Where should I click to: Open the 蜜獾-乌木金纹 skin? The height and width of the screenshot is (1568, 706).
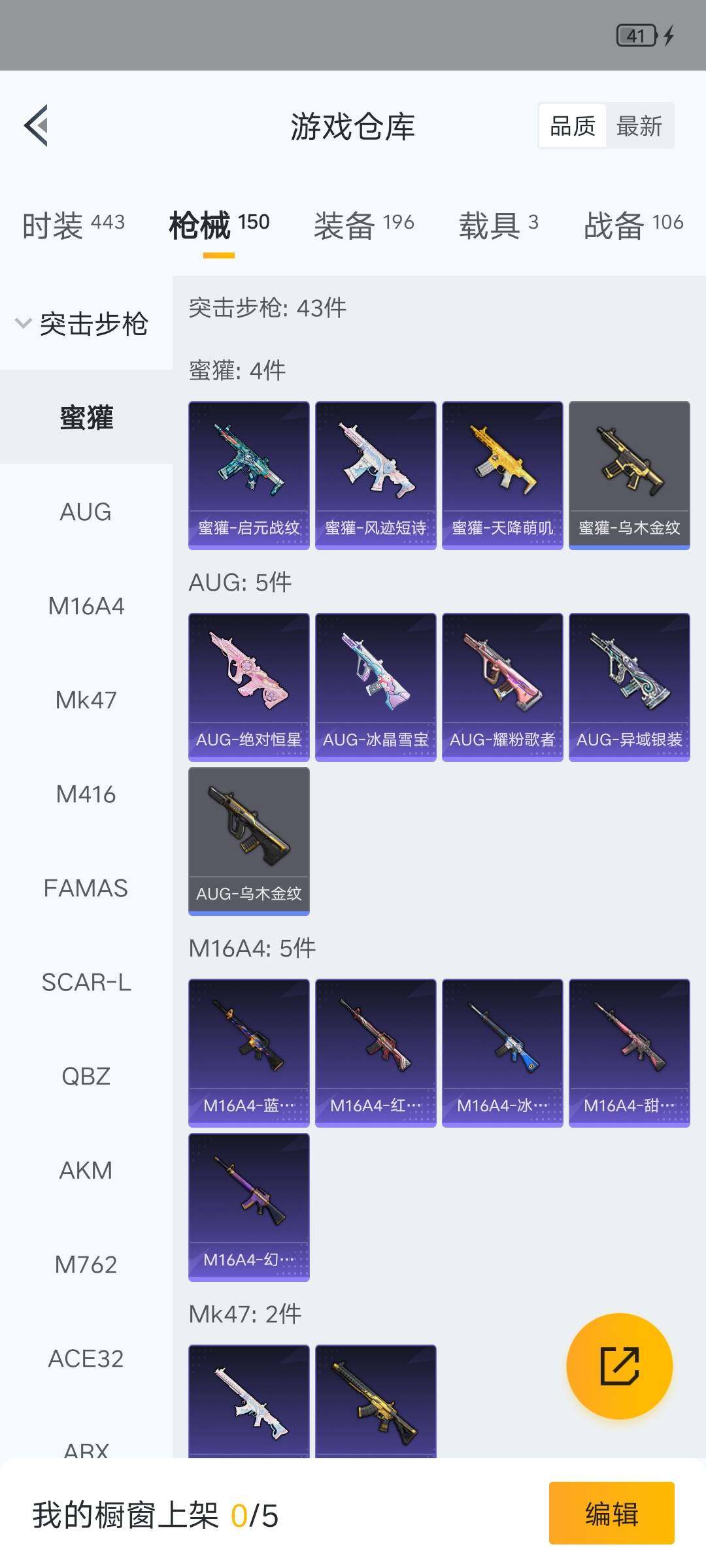(630, 476)
